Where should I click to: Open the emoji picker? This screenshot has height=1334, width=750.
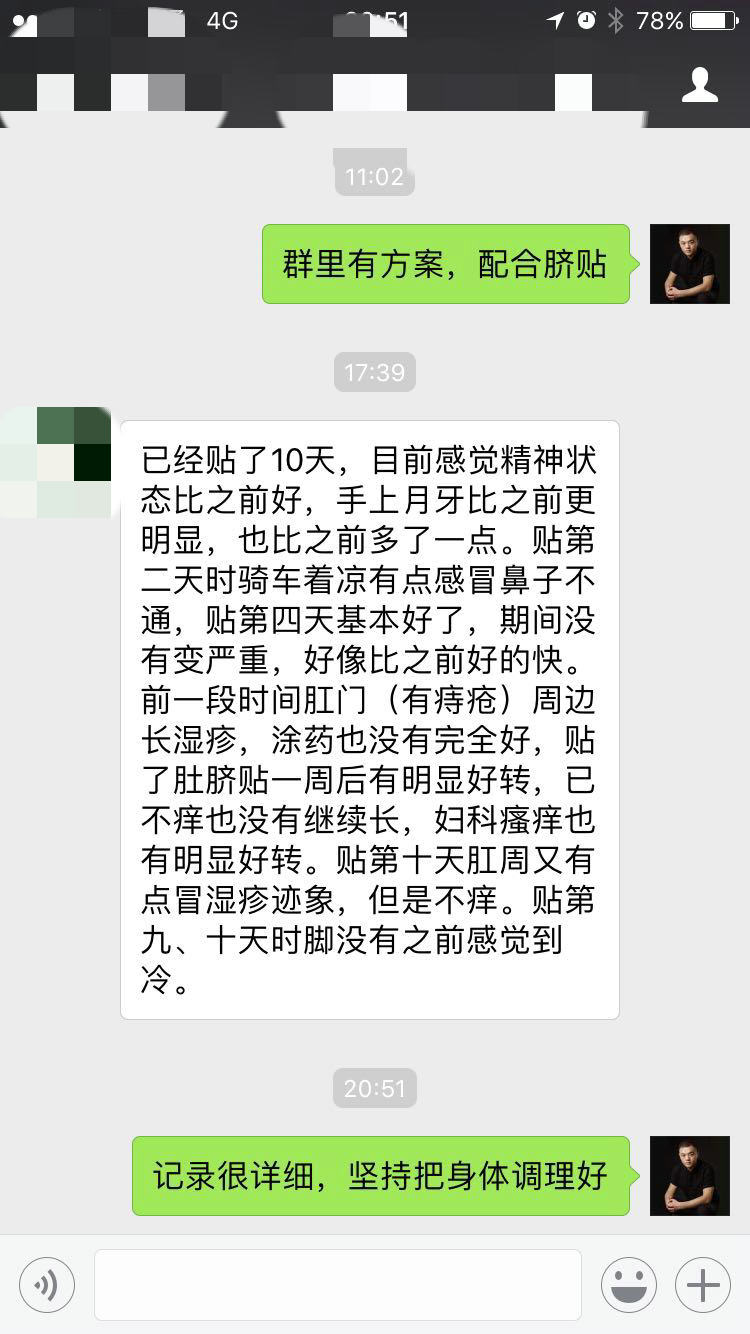[x=629, y=1284]
